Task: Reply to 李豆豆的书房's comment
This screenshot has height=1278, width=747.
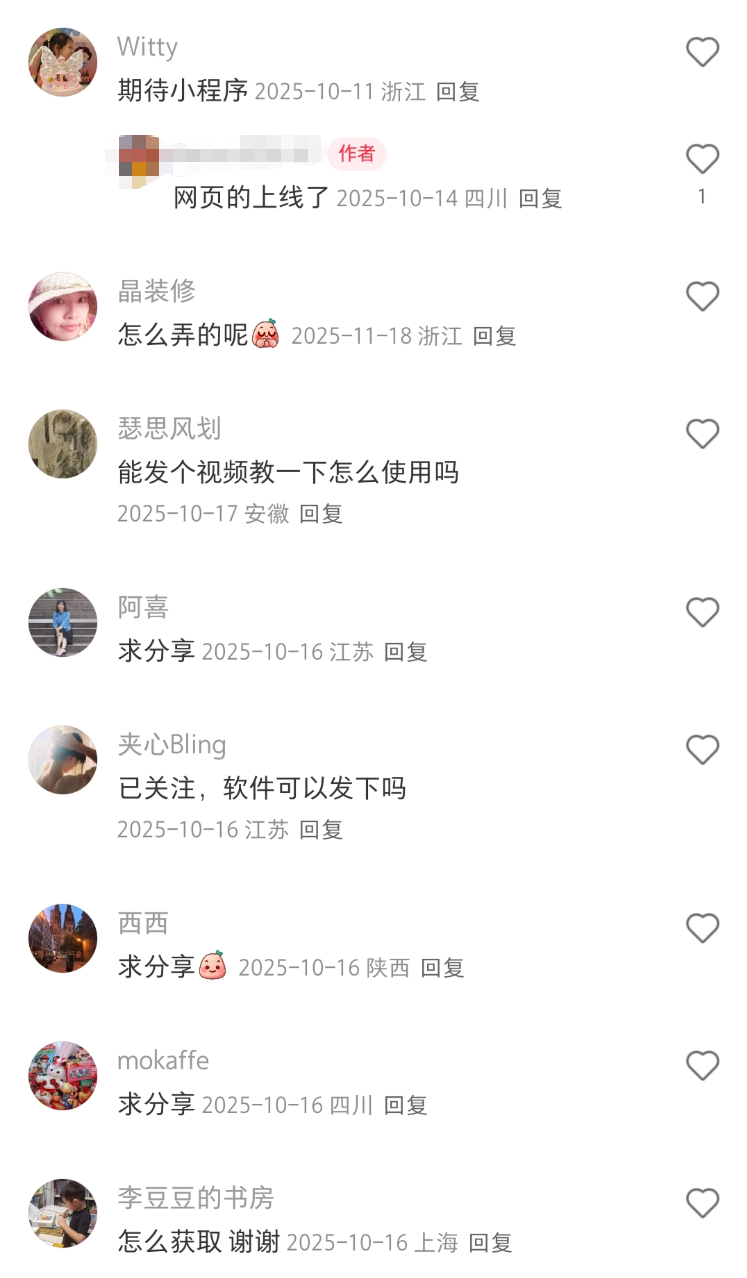Action: 490,1243
